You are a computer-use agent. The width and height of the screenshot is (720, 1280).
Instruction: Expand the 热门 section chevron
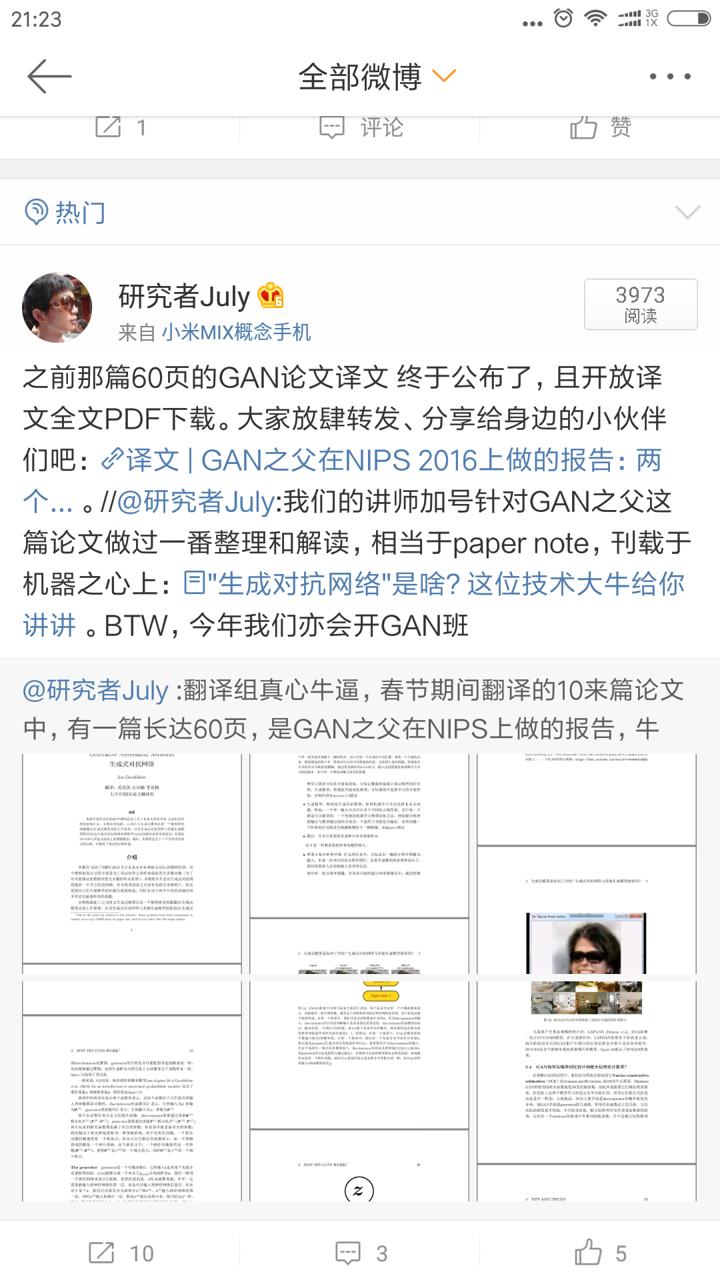click(x=687, y=212)
